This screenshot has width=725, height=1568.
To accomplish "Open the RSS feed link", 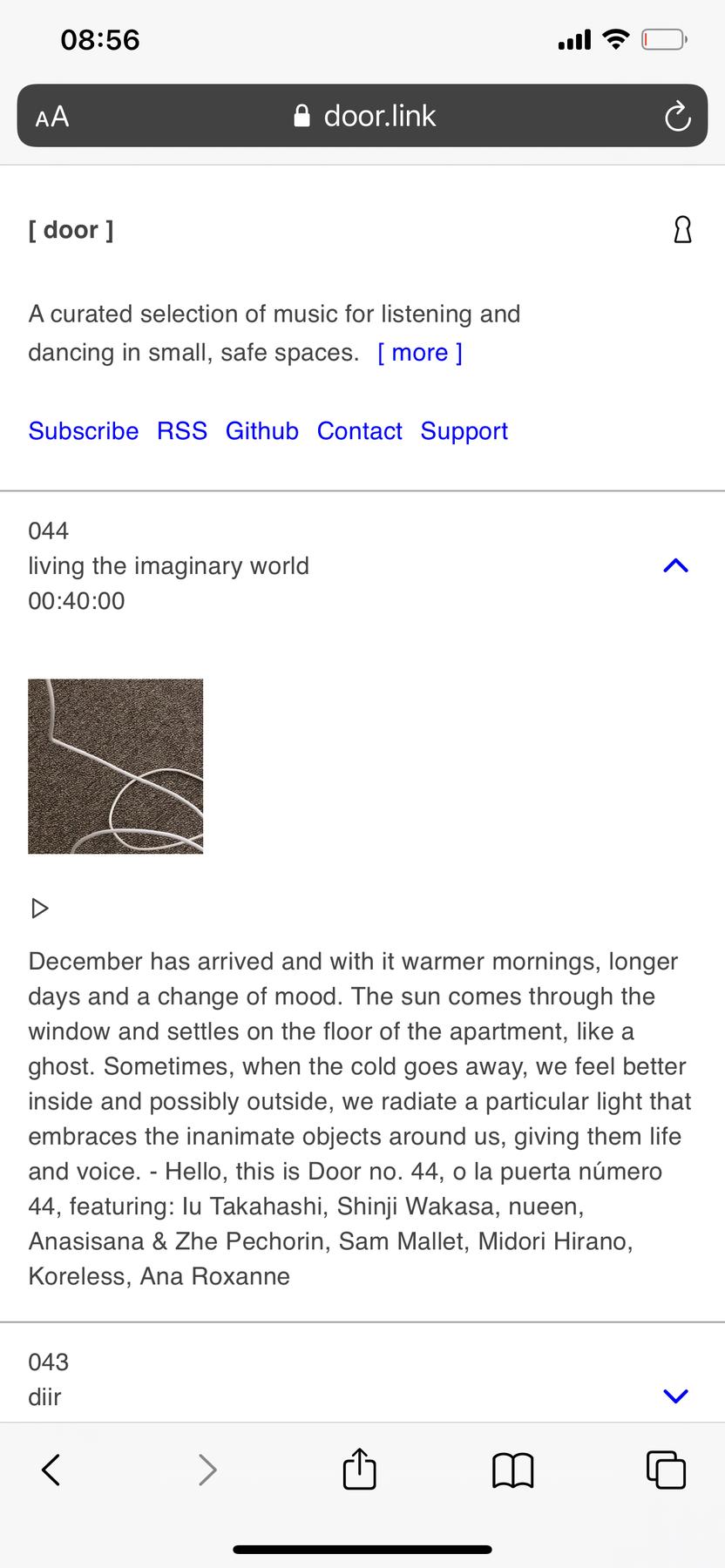I will coord(182,431).
